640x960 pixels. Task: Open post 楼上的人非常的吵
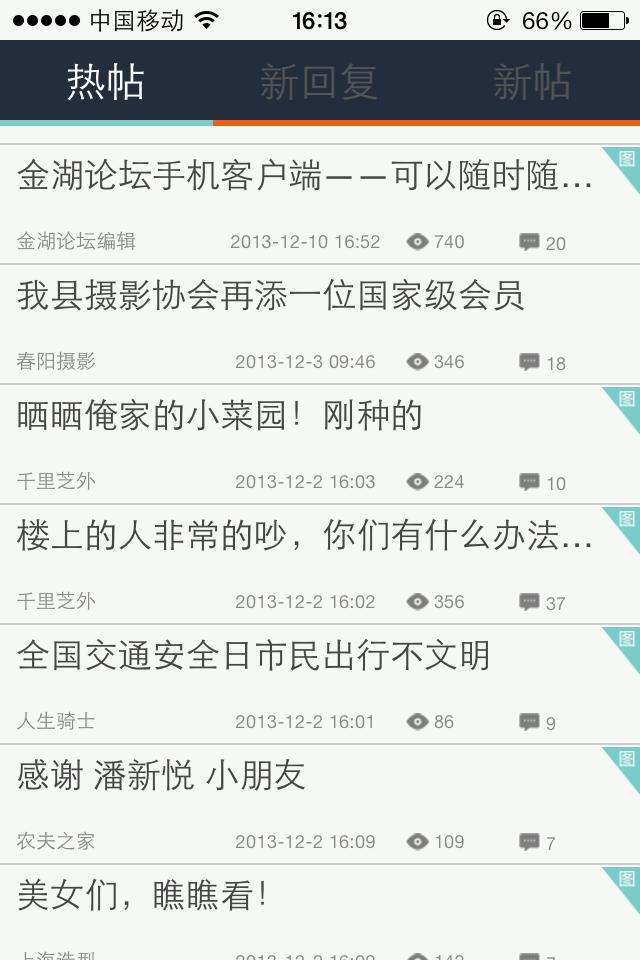pyautogui.click(x=305, y=536)
